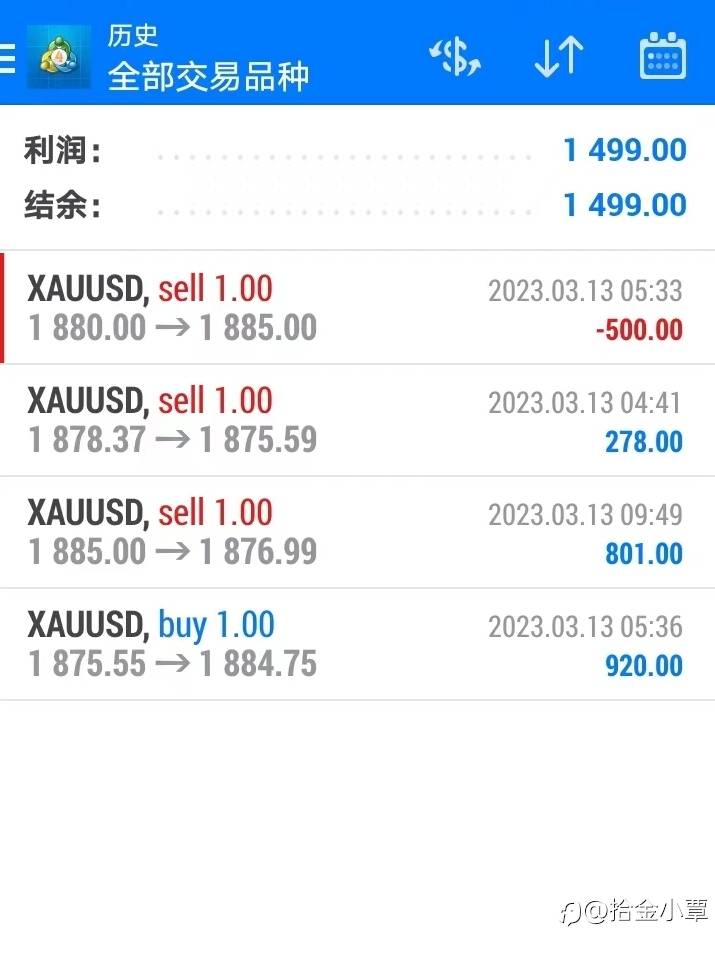Open the side drawer menu

pyautogui.click(x=9, y=57)
